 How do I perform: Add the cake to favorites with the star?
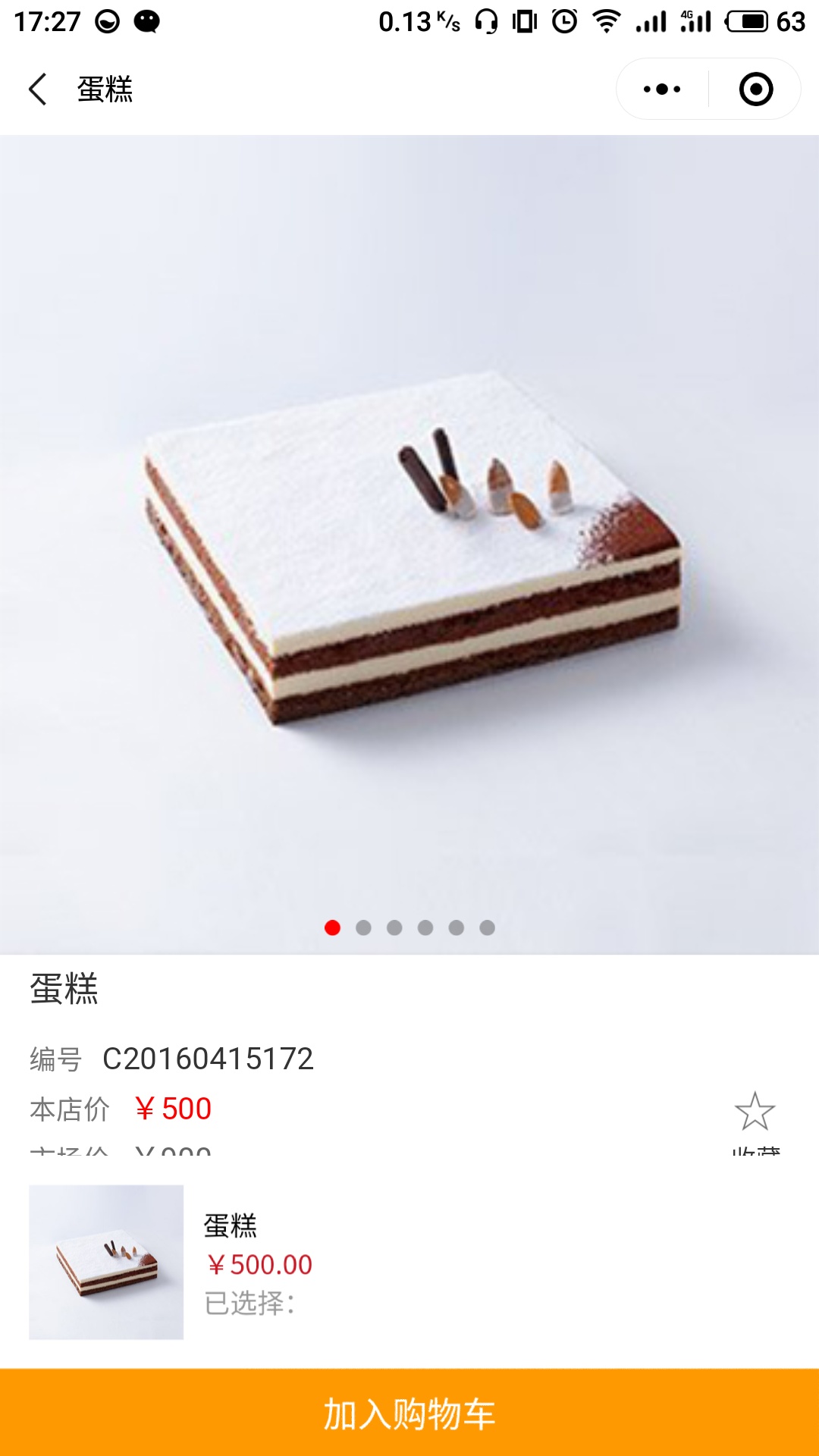click(755, 1112)
